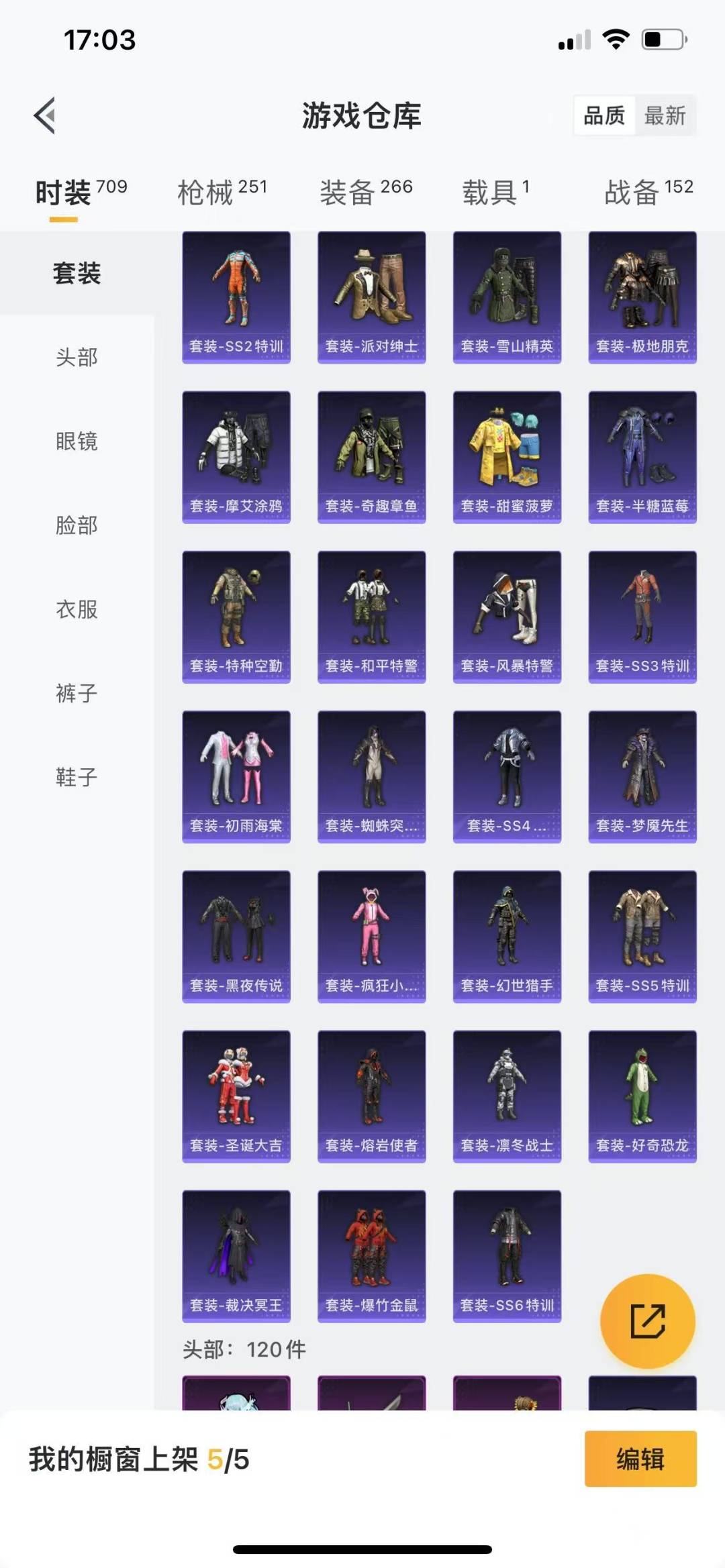725x1568 pixels.
Task: Open the 套装-爆竹金鼠 outfit
Action: pyautogui.click(x=371, y=1256)
